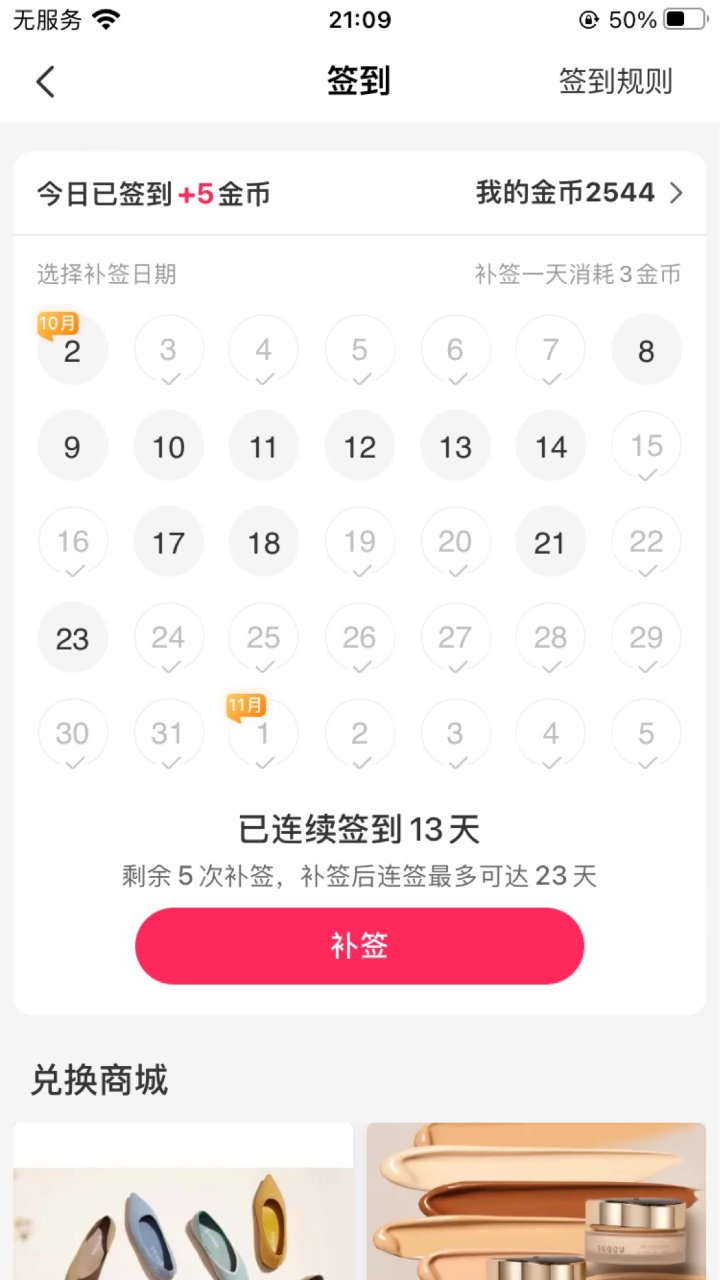Select date 9 in the calendar
Viewport: 720px width, 1280px height.
(72, 446)
